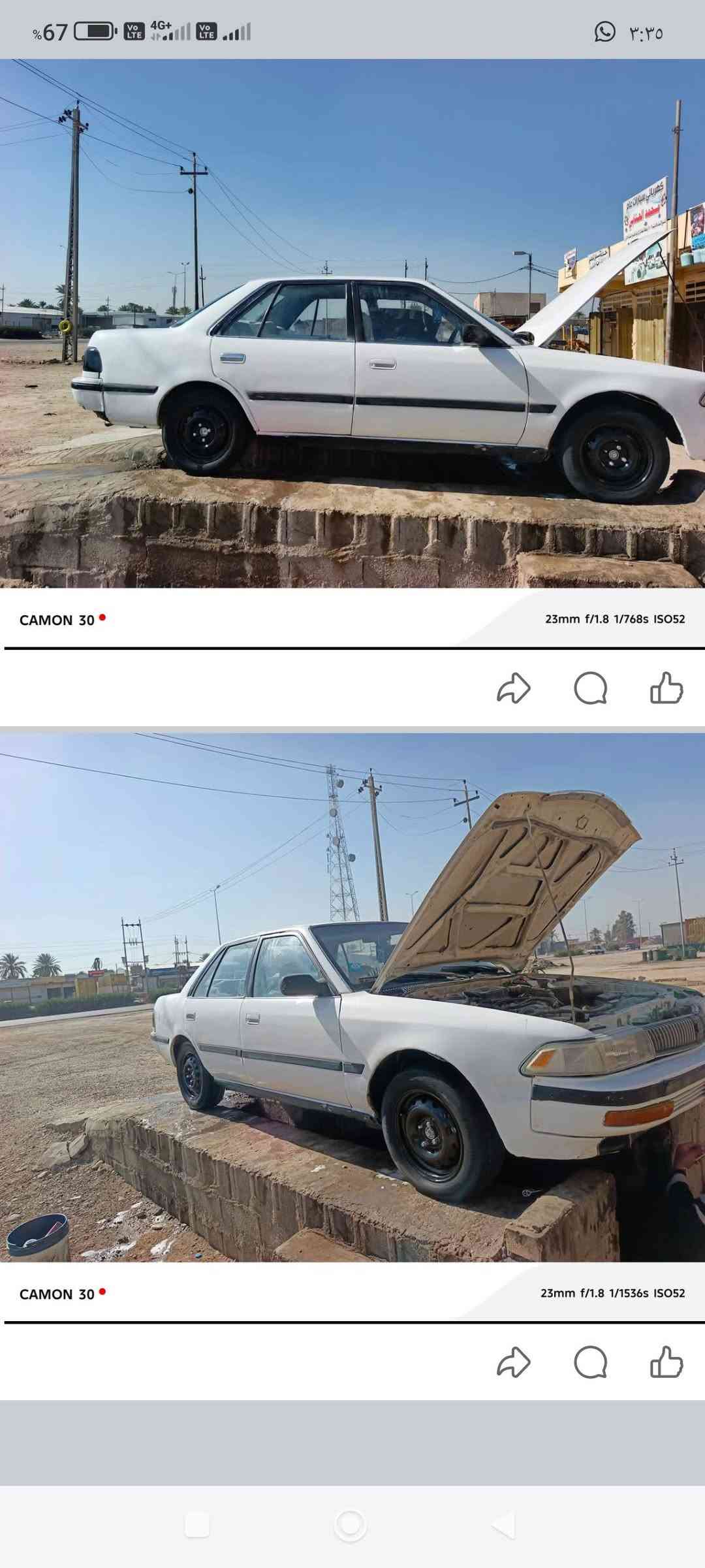The width and height of the screenshot is (705, 1568).
Task: Like the first side-view car photo
Action: click(666, 688)
